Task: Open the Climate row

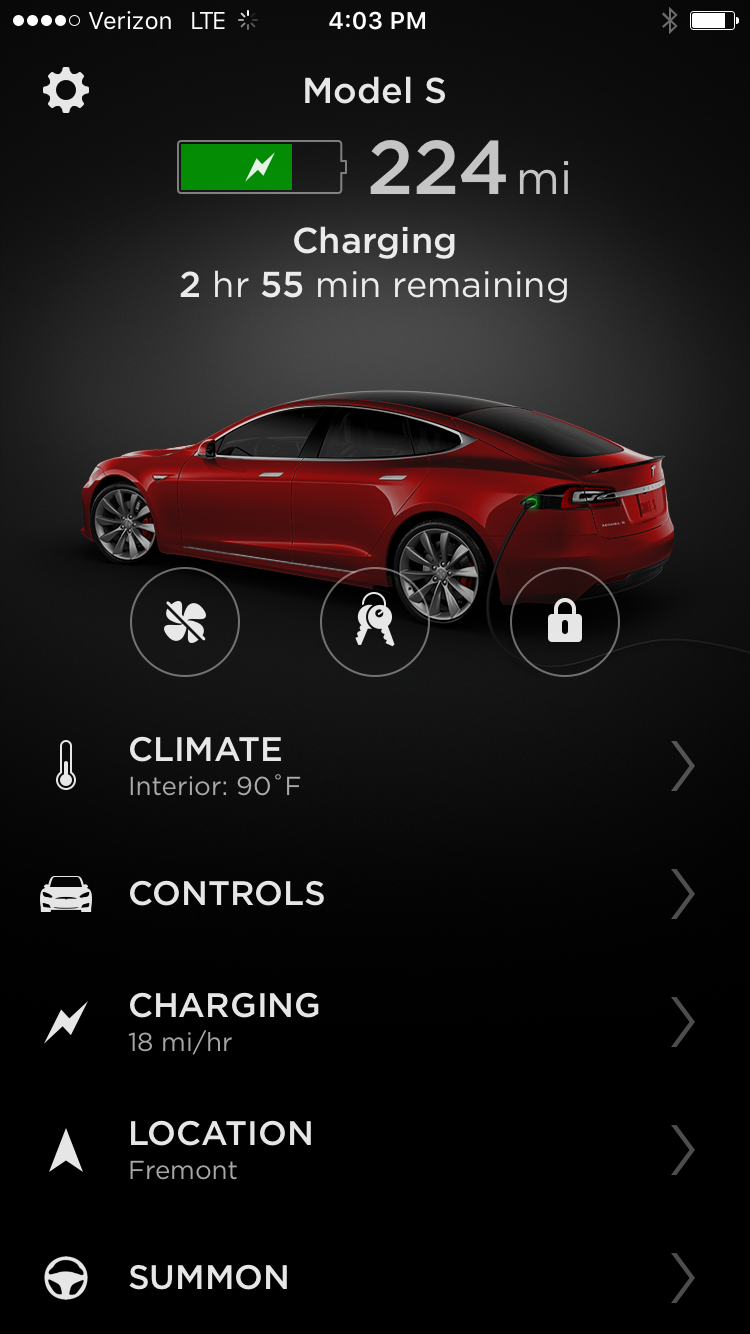Action: coord(375,766)
